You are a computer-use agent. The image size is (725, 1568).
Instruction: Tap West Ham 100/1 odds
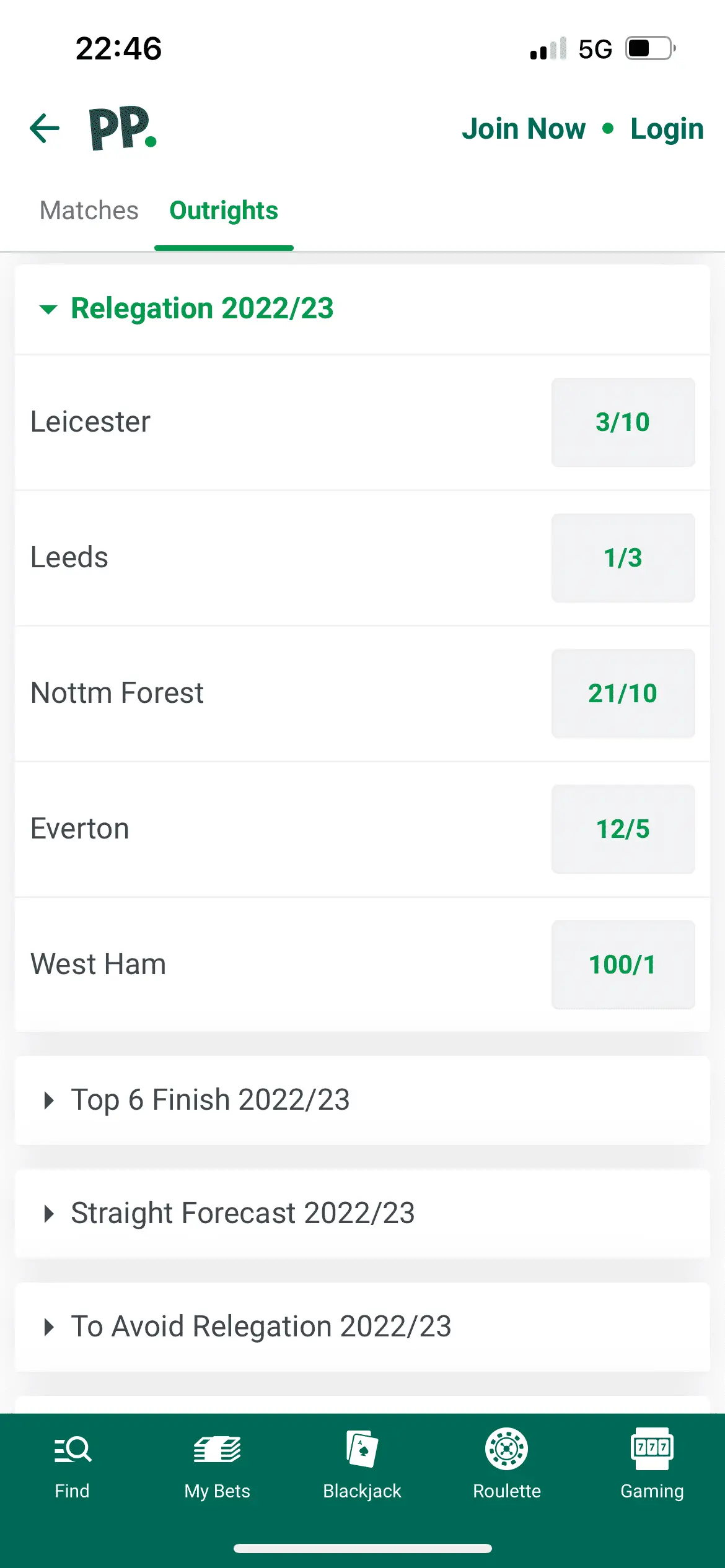623,965
